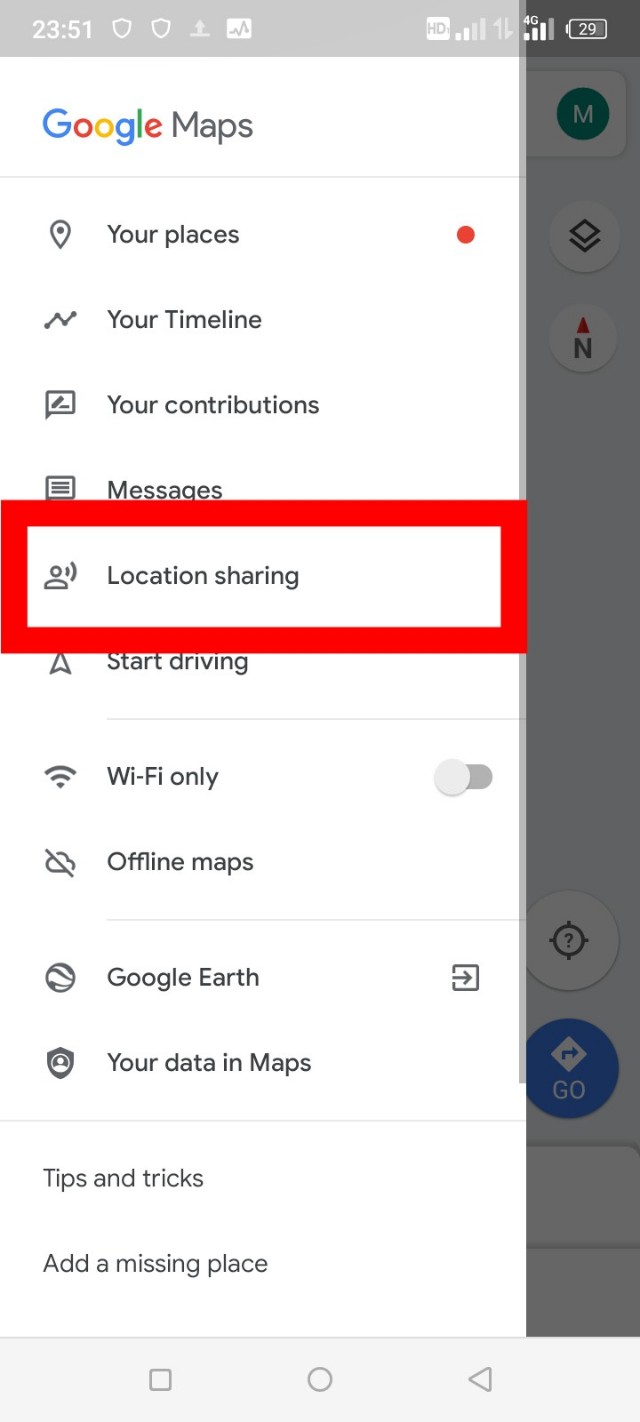Screen dimensions: 640x1422
Task: Open Messages in the drawer
Action: (x=165, y=489)
